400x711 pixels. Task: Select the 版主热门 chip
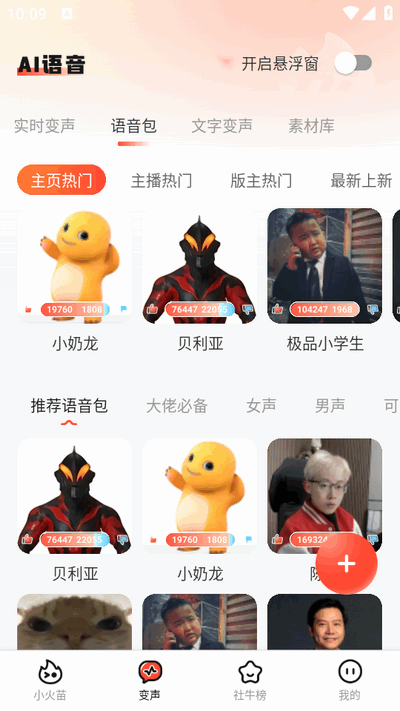click(x=261, y=180)
